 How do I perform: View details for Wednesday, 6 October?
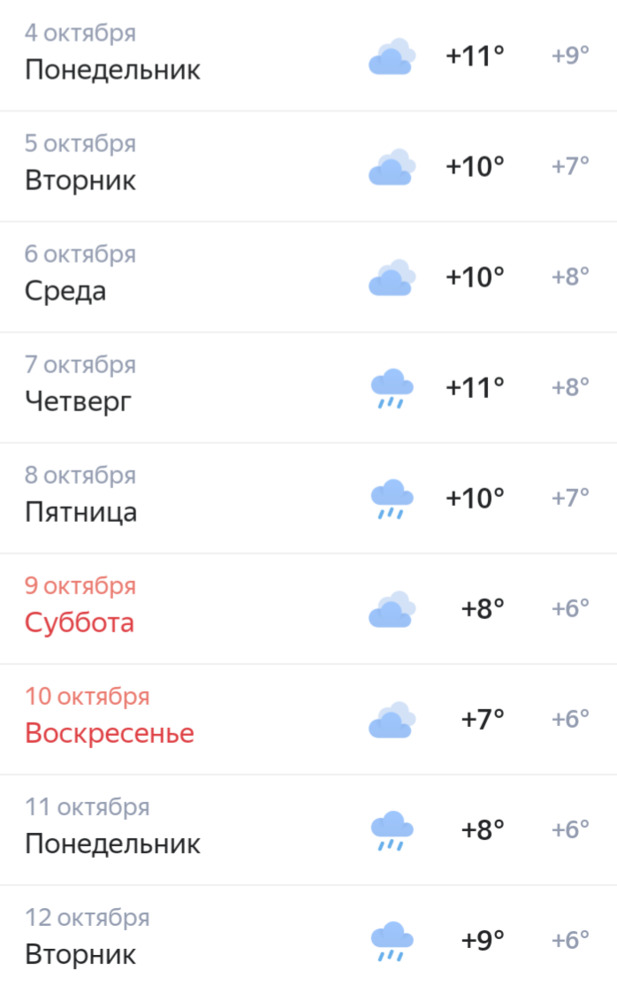[x=308, y=277]
